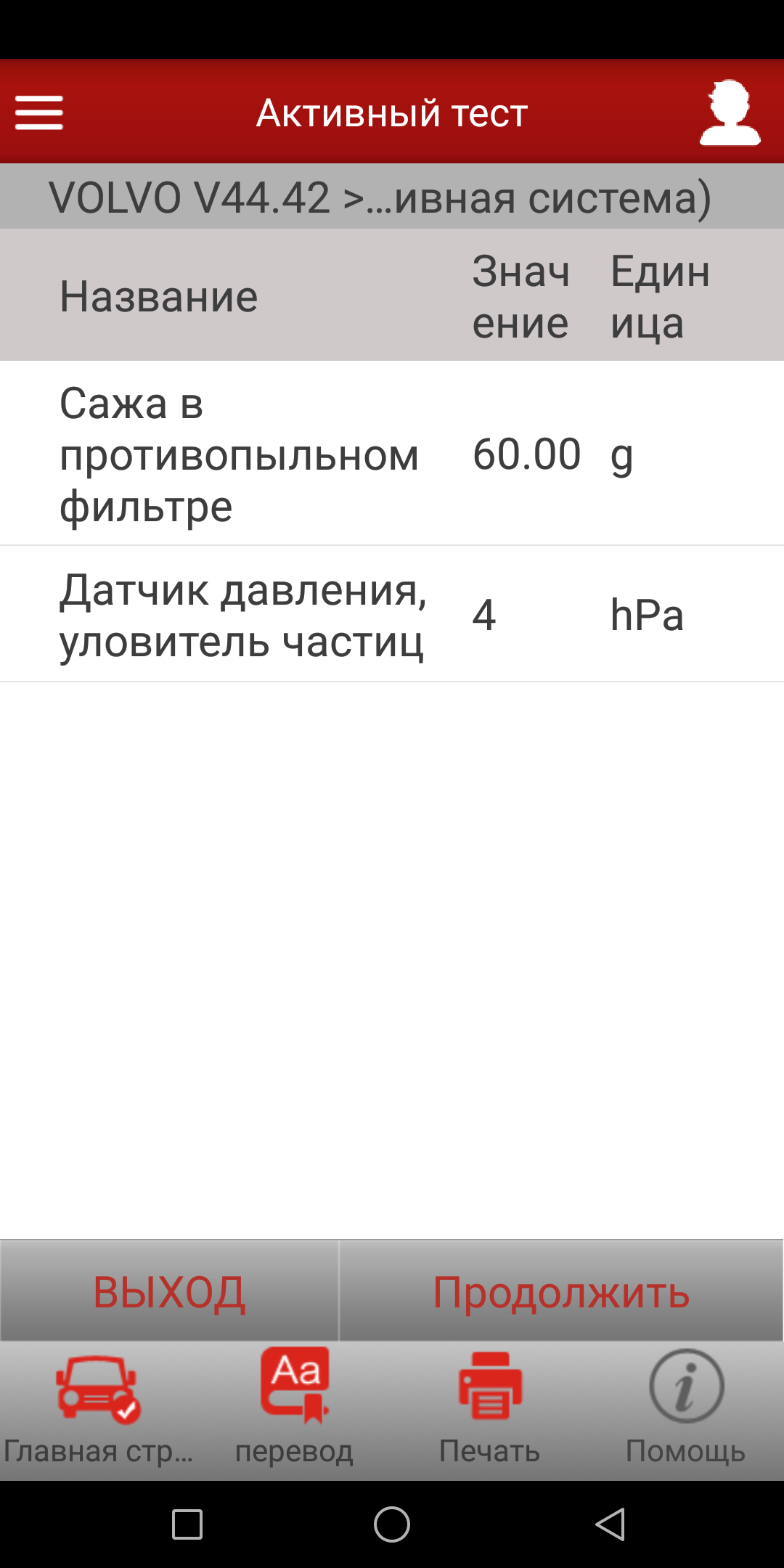This screenshot has height=1568, width=784.
Task: Open the user profile icon
Action: [730, 113]
